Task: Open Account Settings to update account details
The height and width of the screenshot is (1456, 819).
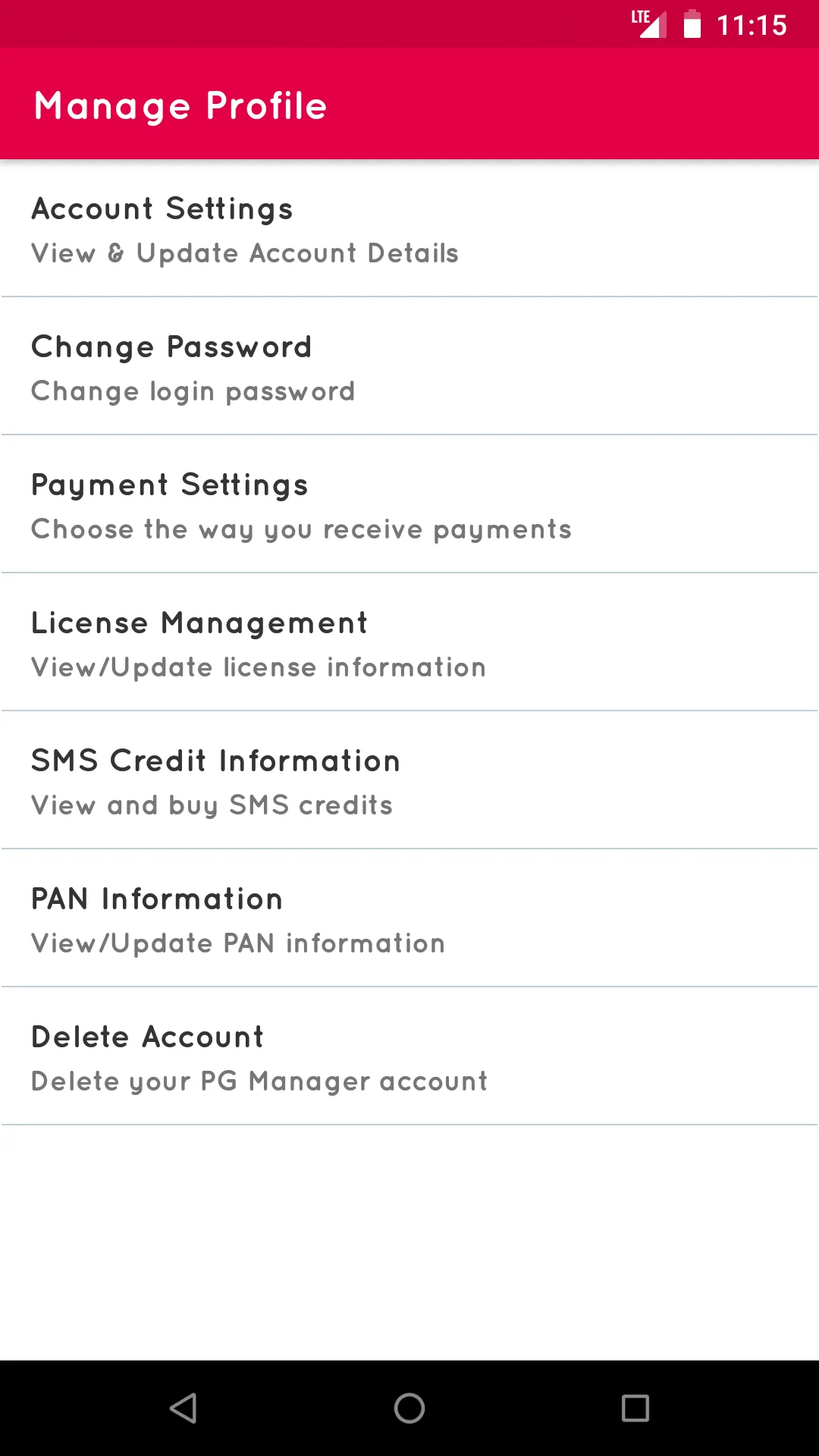Action: point(162,209)
